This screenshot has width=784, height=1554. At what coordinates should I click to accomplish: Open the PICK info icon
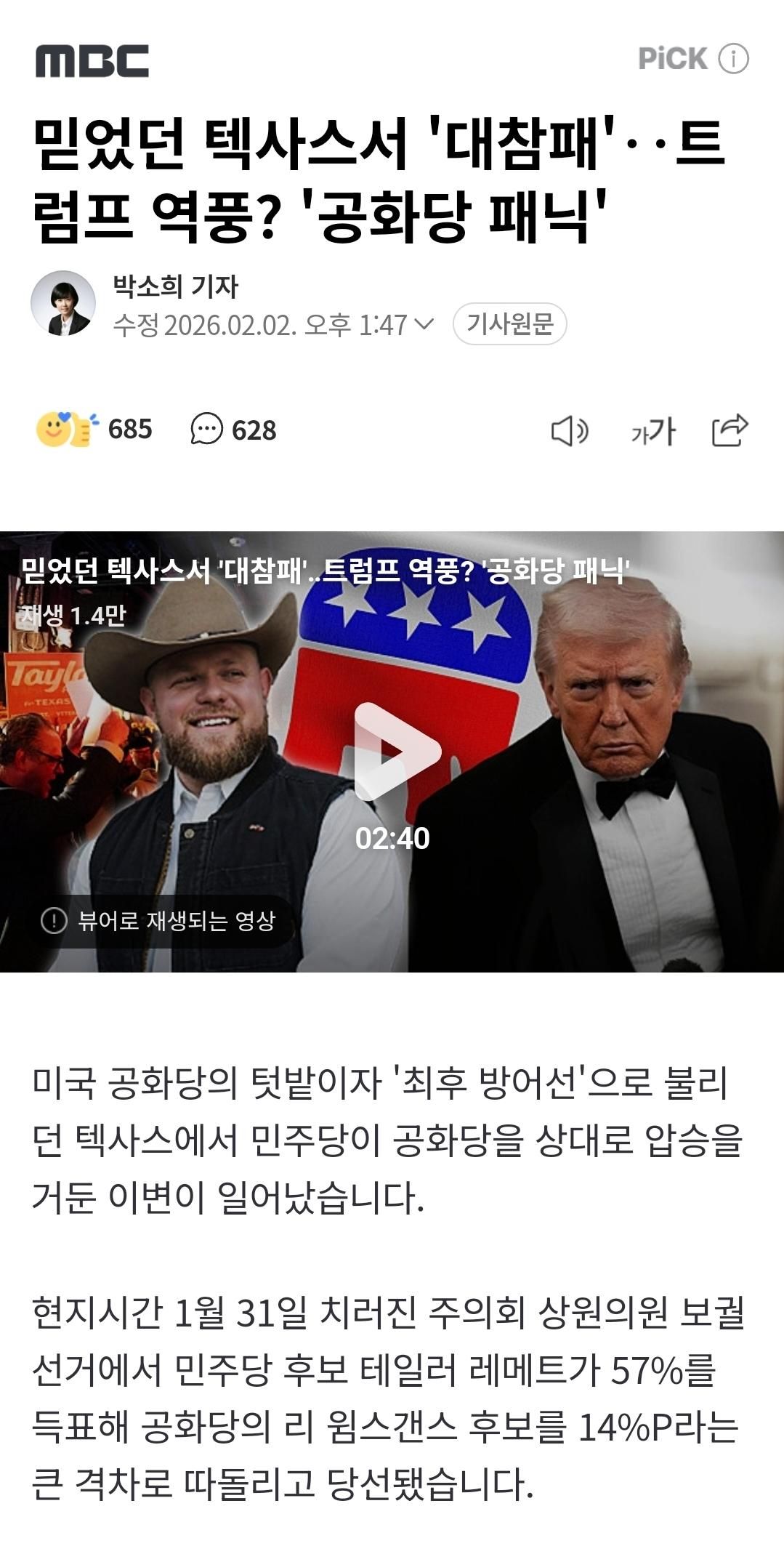[733, 59]
